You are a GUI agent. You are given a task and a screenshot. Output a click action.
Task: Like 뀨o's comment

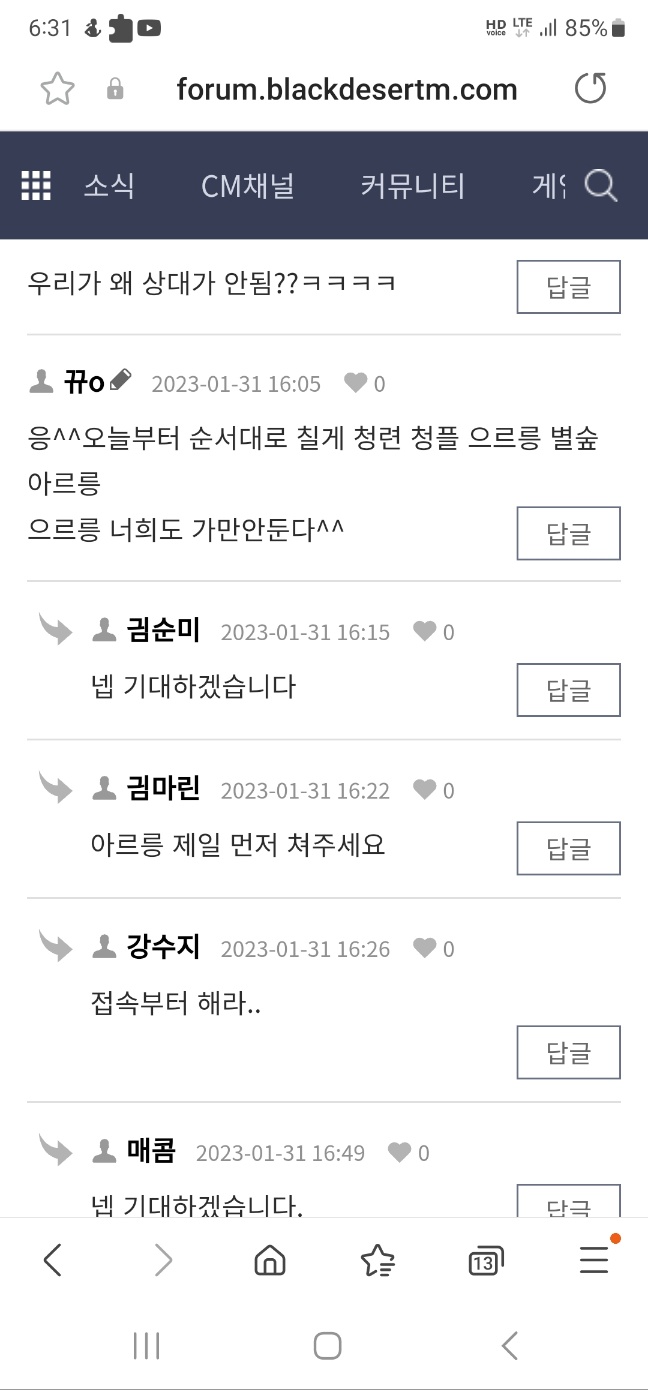(x=356, y=383)
